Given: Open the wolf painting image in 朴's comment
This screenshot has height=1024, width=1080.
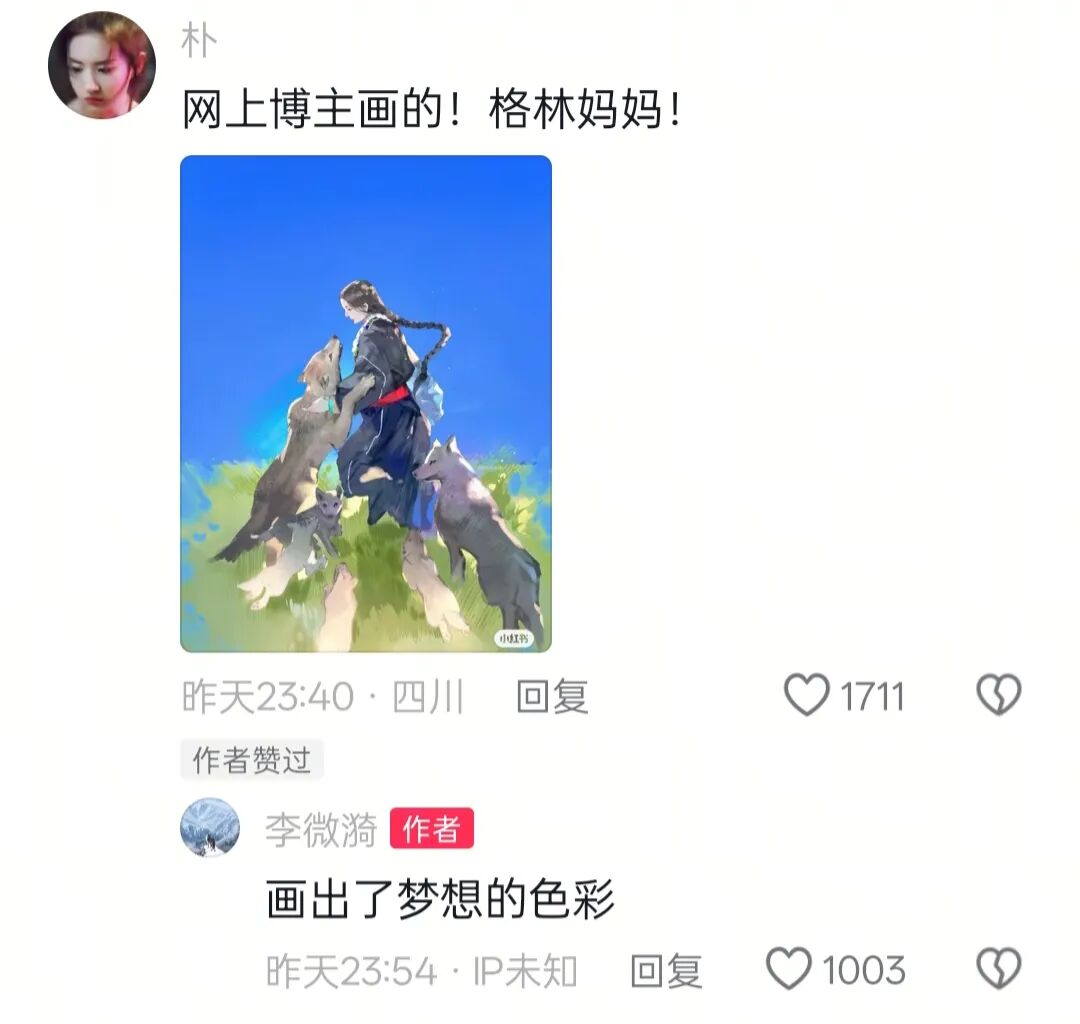Looking at the screenshot, I should (x=366, y=403).
